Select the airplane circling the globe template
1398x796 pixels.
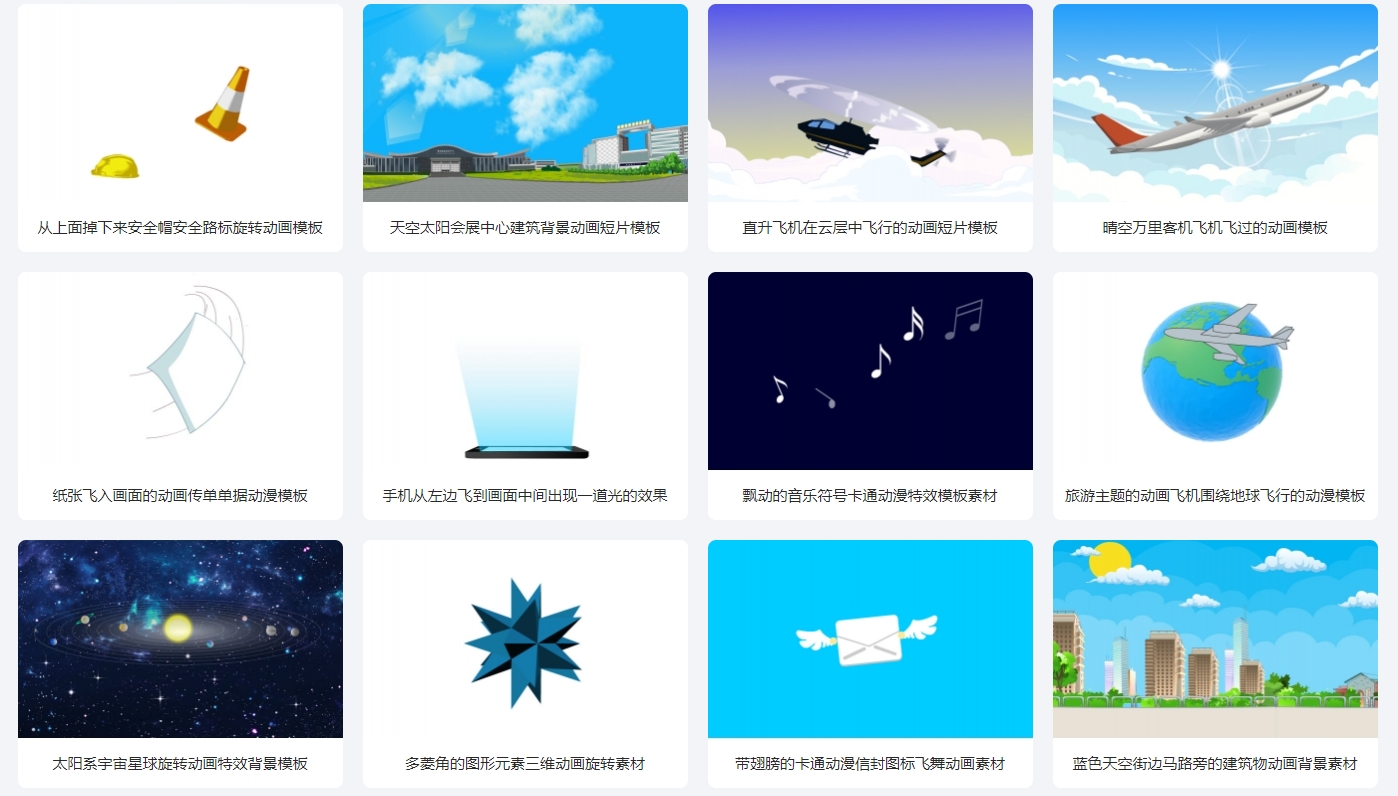tap(1215, 371)
